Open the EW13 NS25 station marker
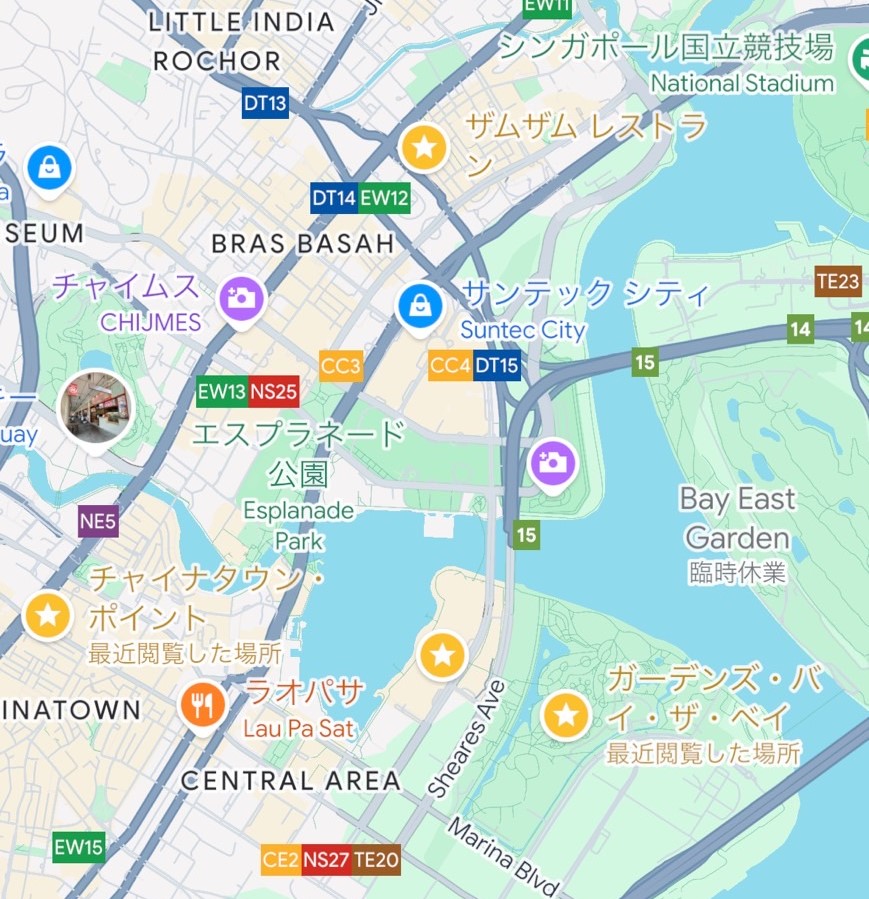The width and height of the screenshot is (869, 899). point(248,392)
